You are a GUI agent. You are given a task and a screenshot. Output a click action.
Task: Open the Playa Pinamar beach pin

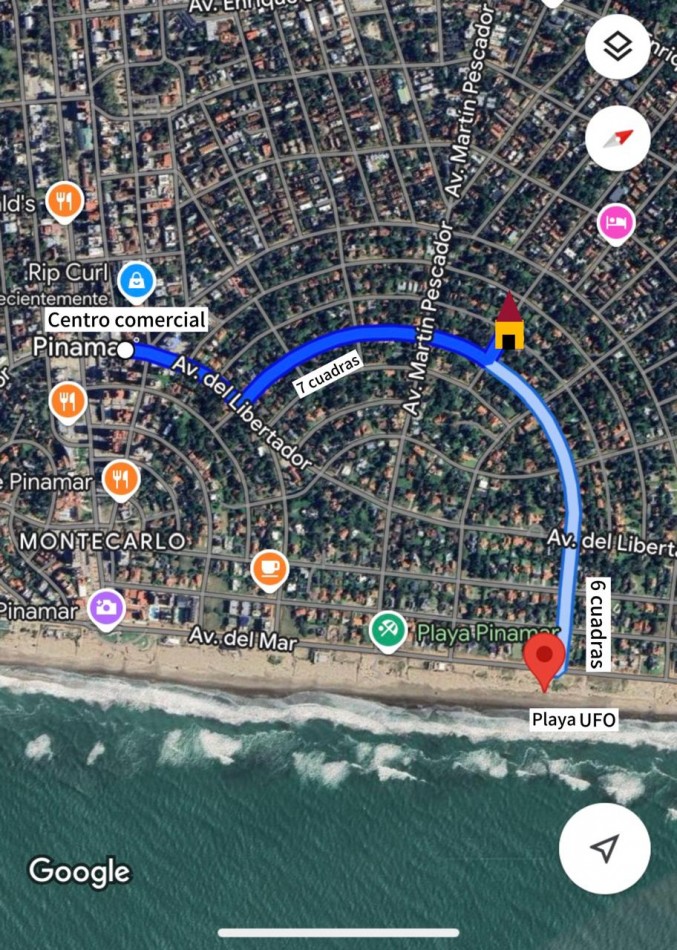point(387,631)
